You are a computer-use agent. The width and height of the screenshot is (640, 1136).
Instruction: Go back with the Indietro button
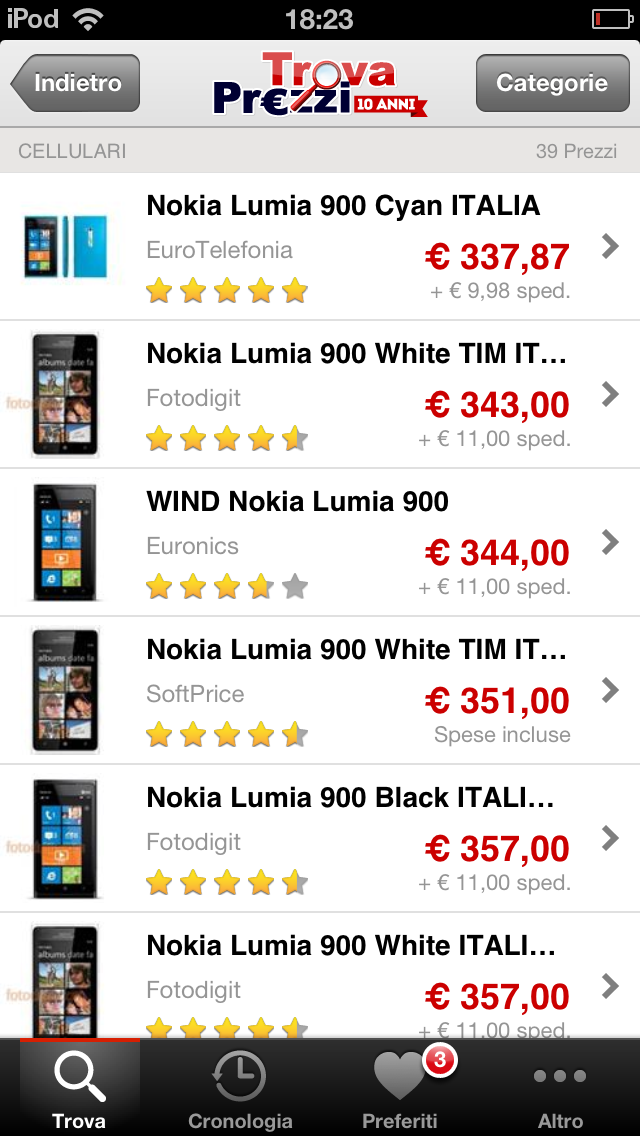pyautogui.click(x=75, y=83)
